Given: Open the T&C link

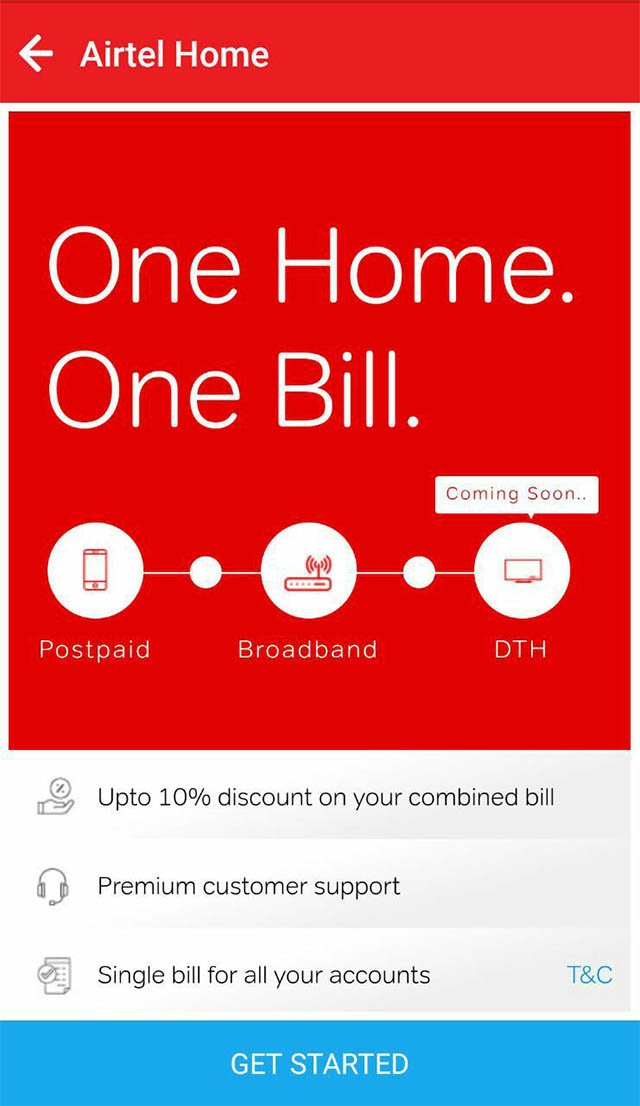Looking at the screenshot, I should coord(589,975).
